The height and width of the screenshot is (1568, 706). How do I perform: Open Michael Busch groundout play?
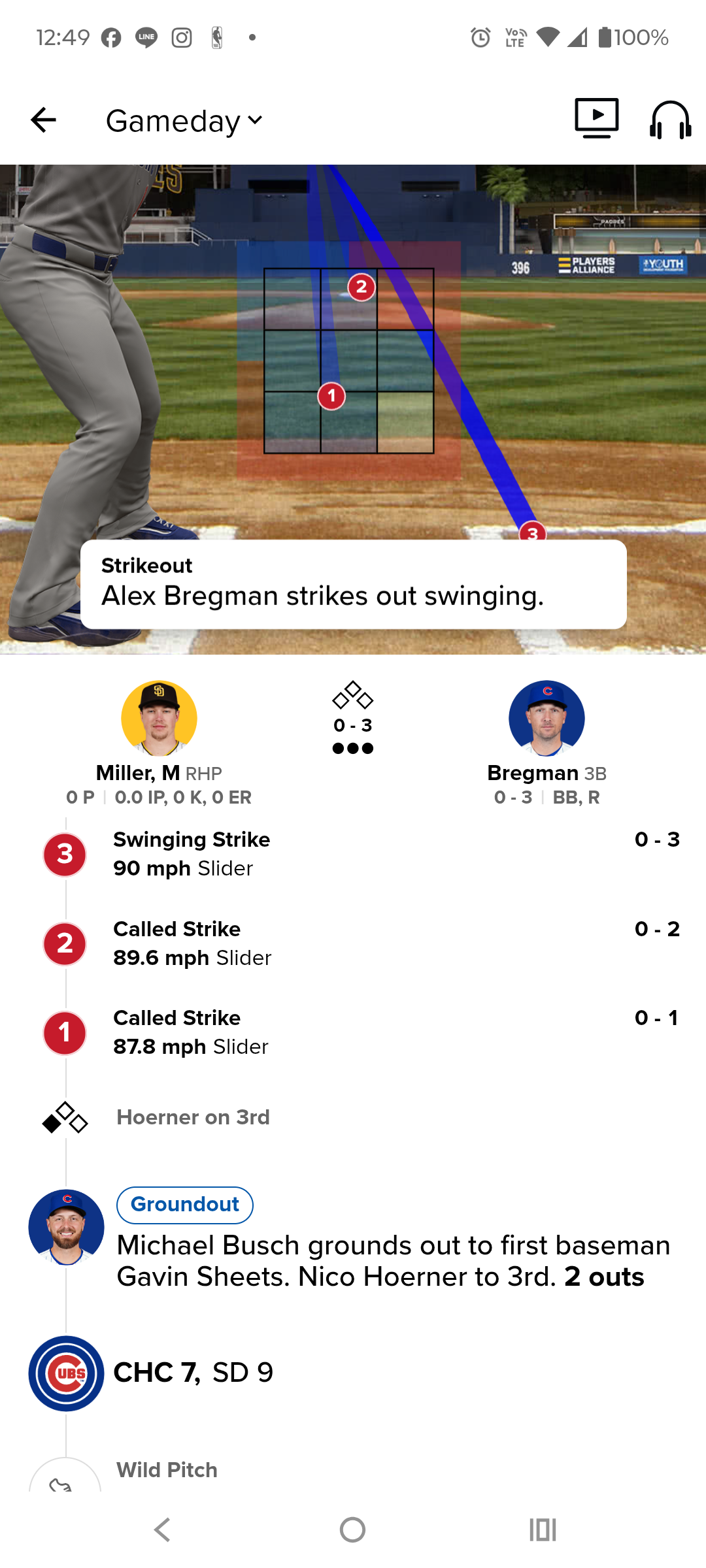[392, 1261]
